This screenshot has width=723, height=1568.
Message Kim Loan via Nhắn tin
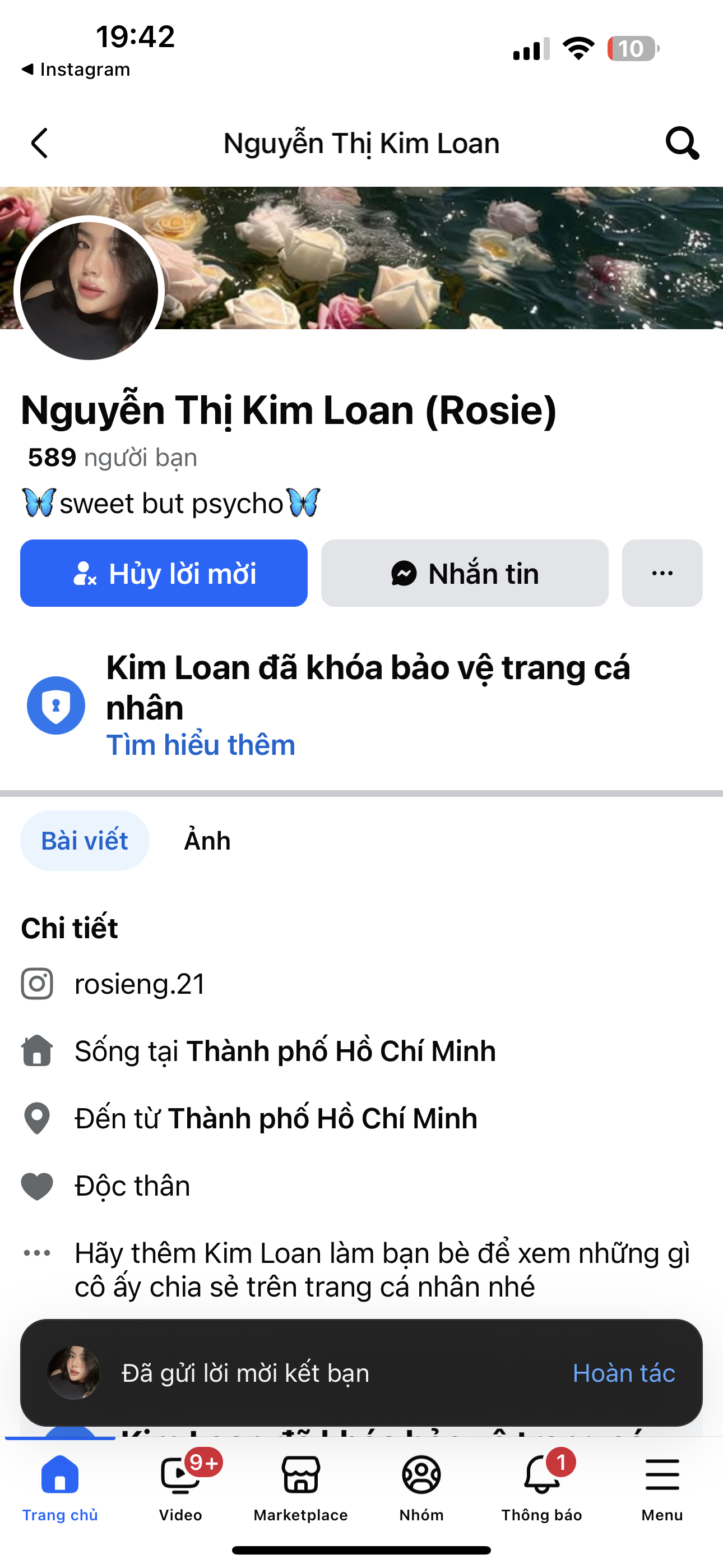(465, 573)
